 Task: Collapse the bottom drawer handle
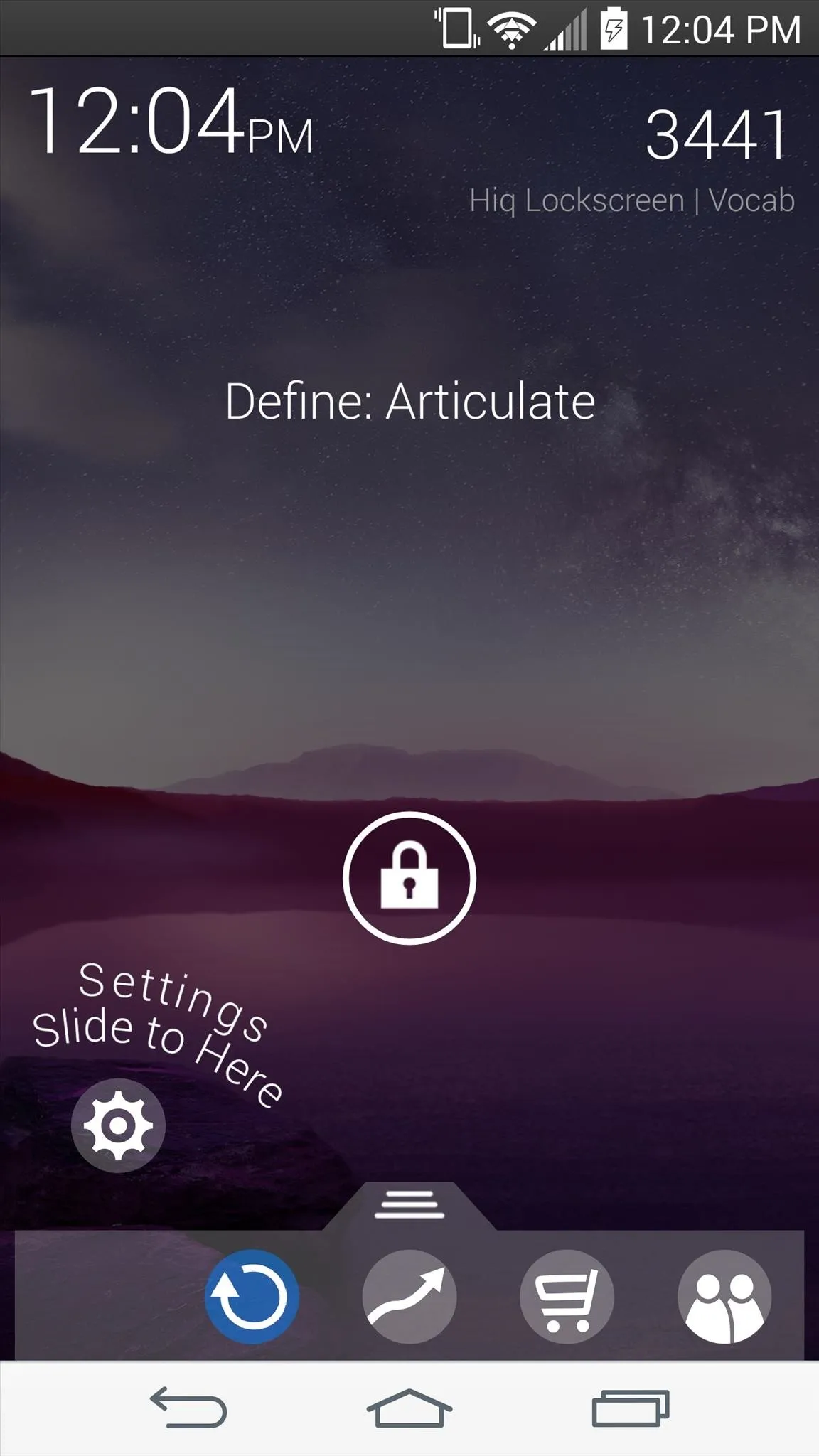tap(409, 1205)
